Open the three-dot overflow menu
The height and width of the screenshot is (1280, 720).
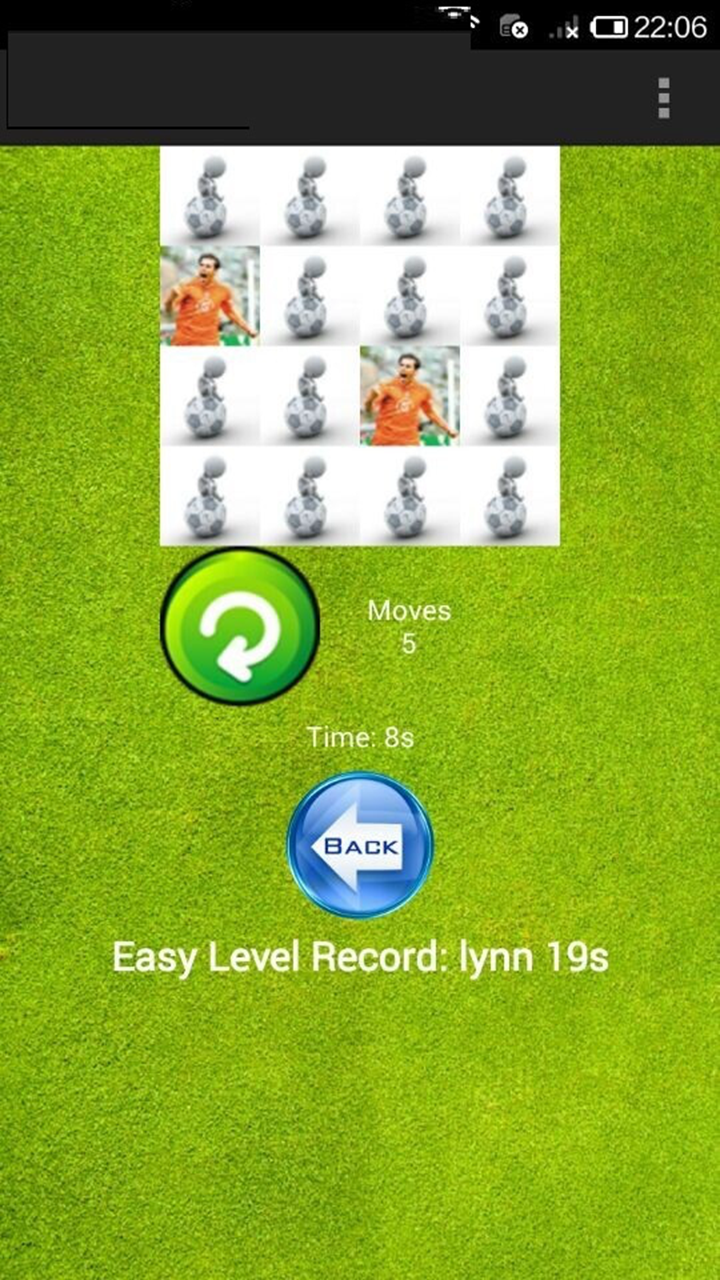click(x=663, y=98)
